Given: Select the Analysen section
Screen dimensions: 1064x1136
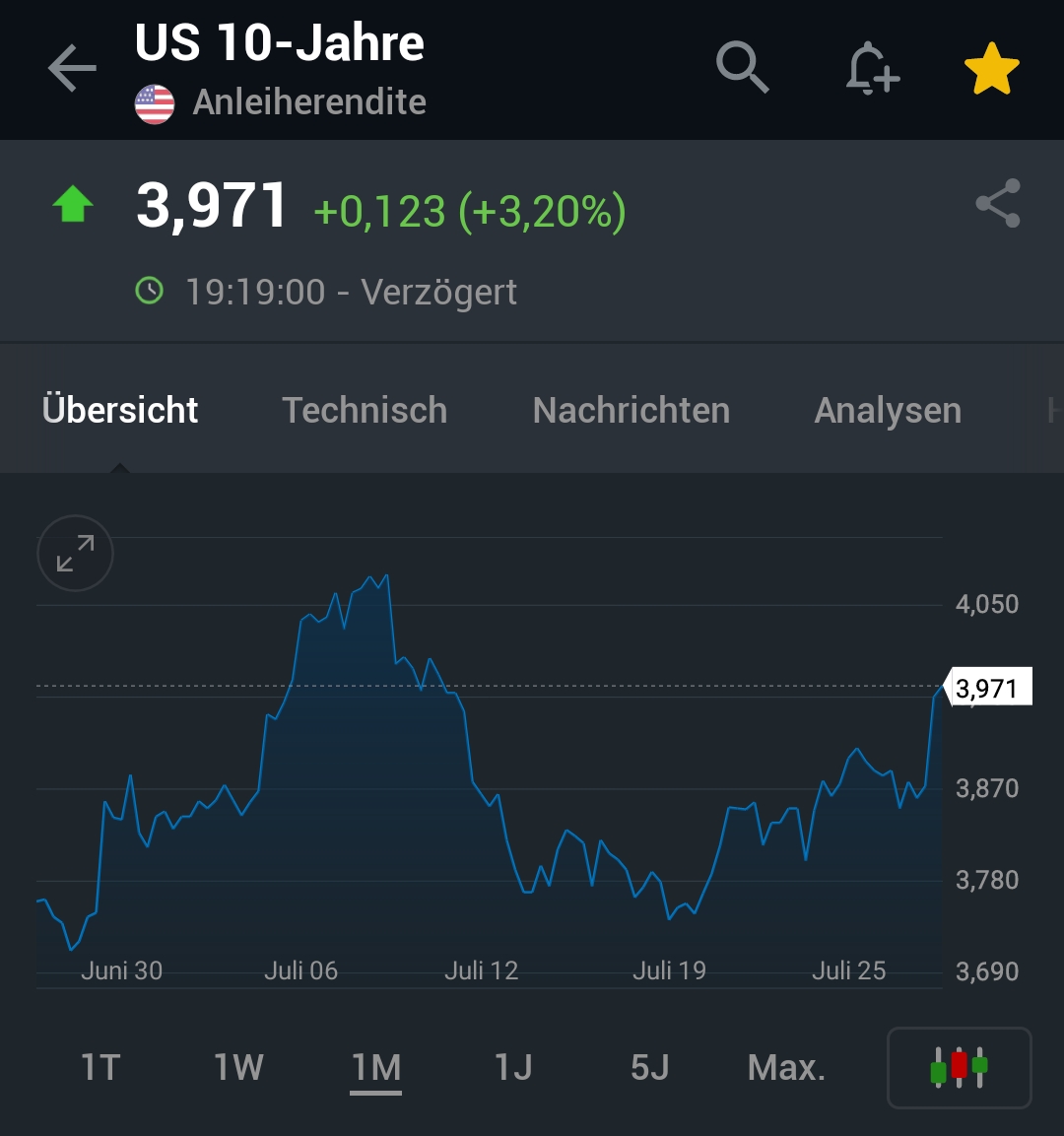Looking at the screenshot, I should (887, 409).
